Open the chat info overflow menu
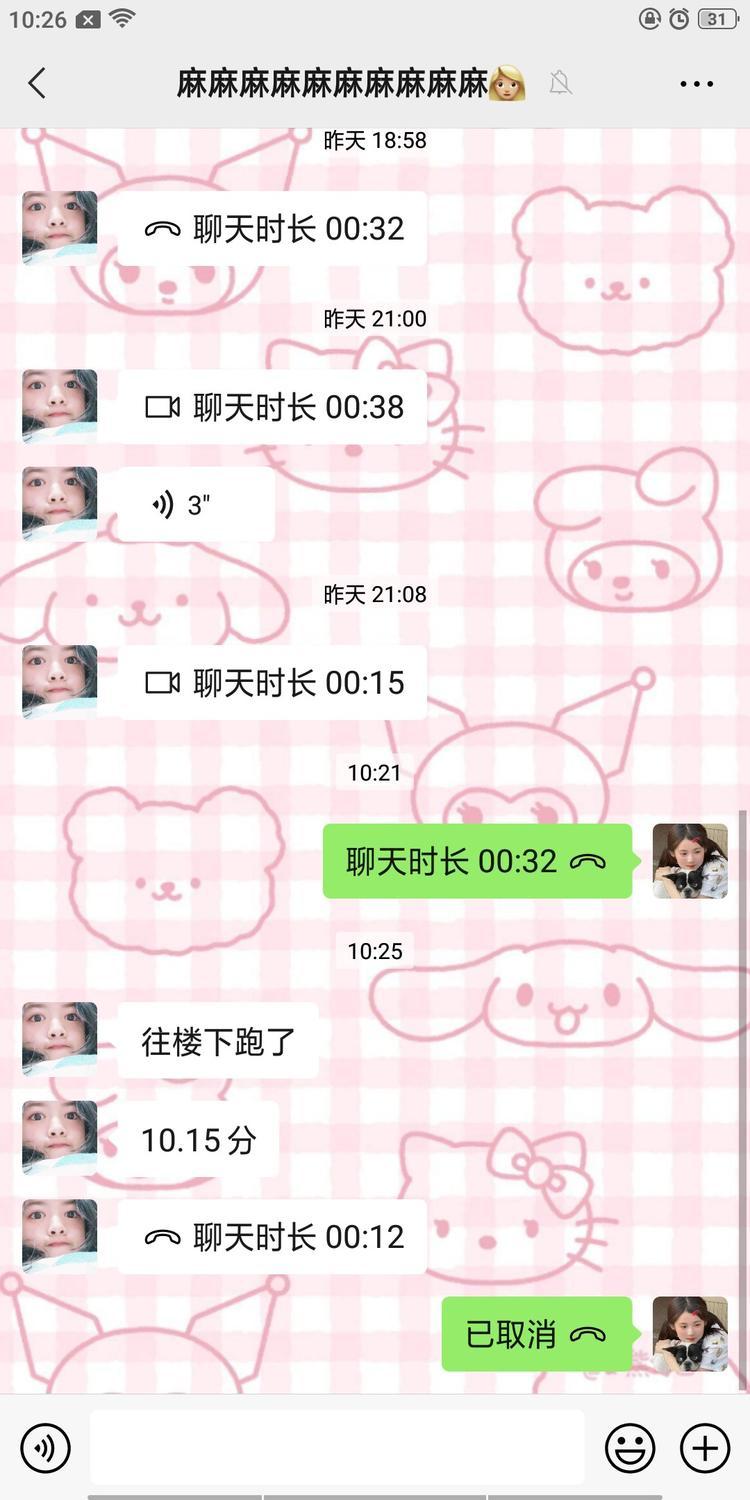 pyautogui.click(x=696, y=84)
